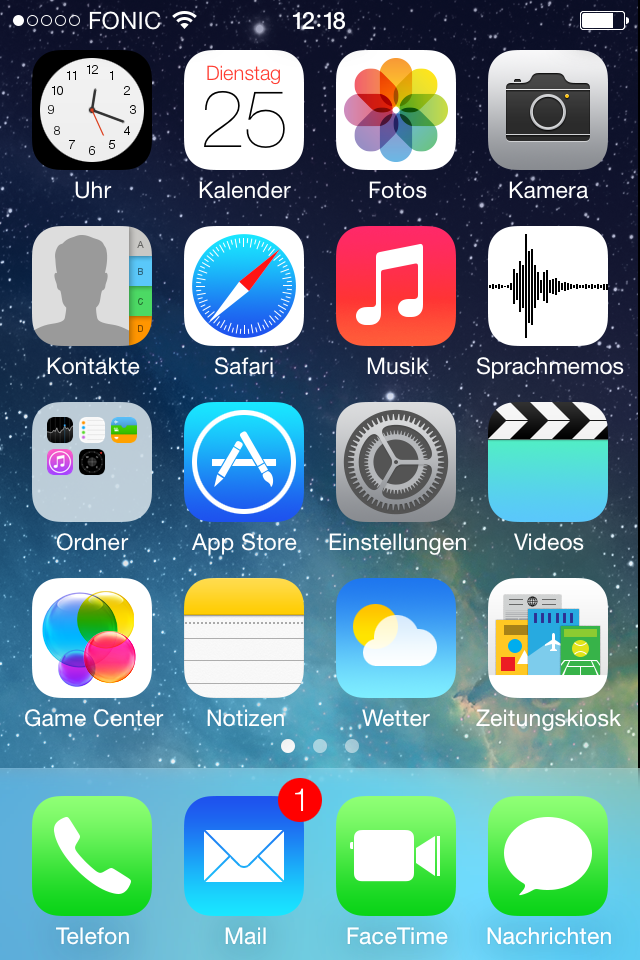Open the Musik app
Screen dimensions: 640x960
396,286
